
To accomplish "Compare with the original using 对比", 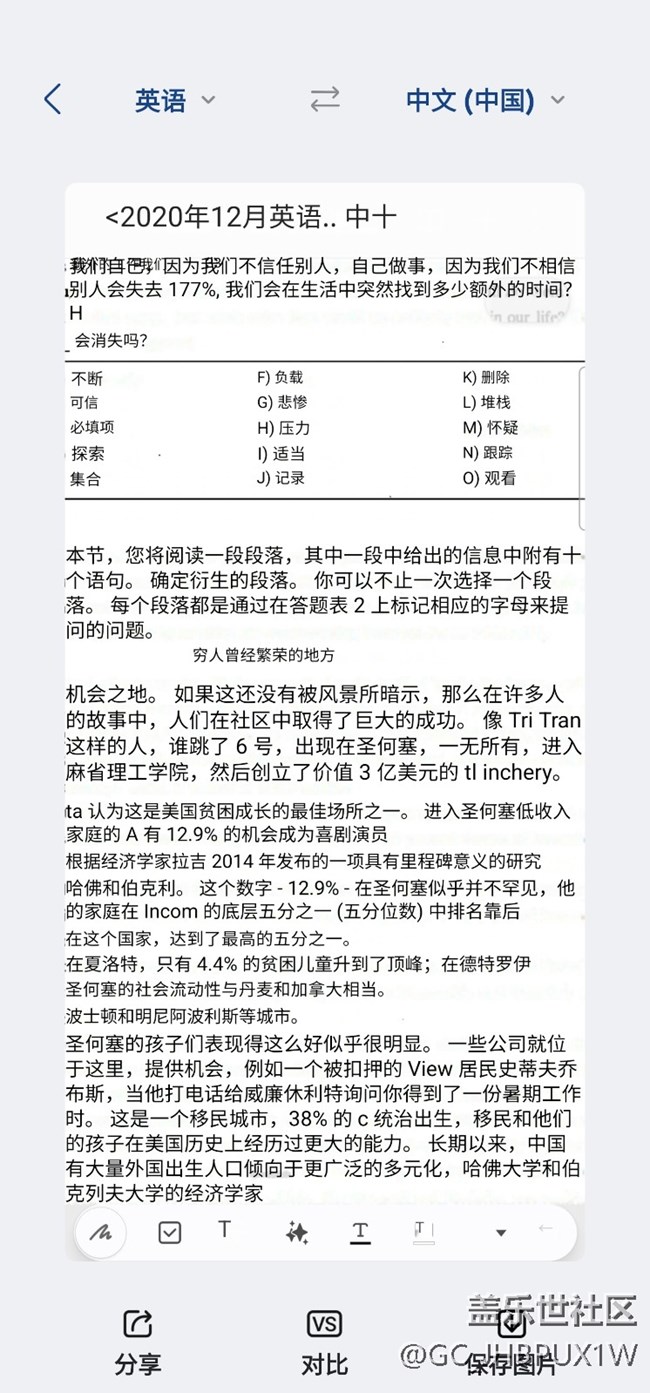I will (x=324, y=1342).
